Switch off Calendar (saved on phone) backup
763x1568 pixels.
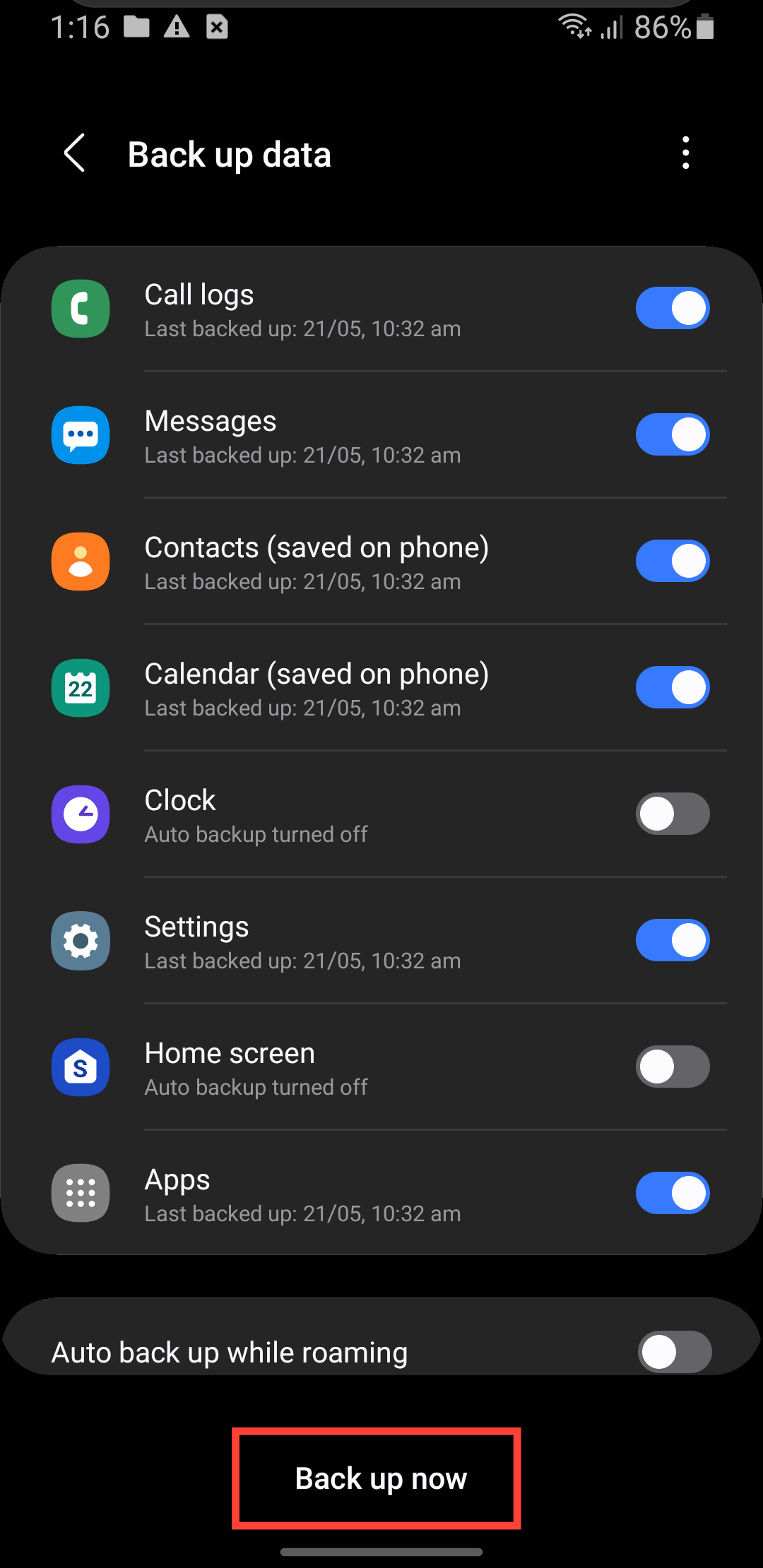coord(673,688)
